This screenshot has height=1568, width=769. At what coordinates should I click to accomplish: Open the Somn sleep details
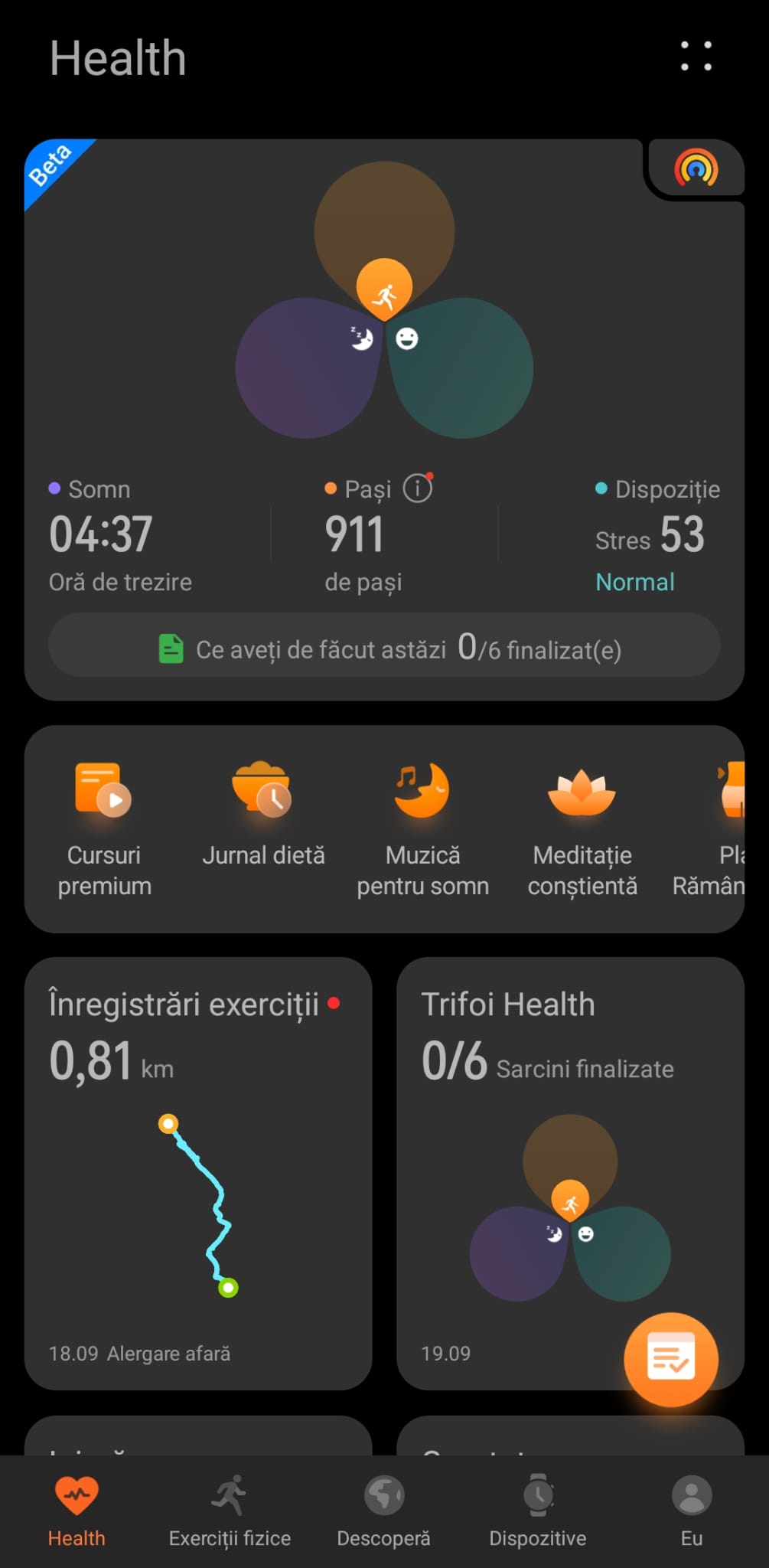point(120,536)
